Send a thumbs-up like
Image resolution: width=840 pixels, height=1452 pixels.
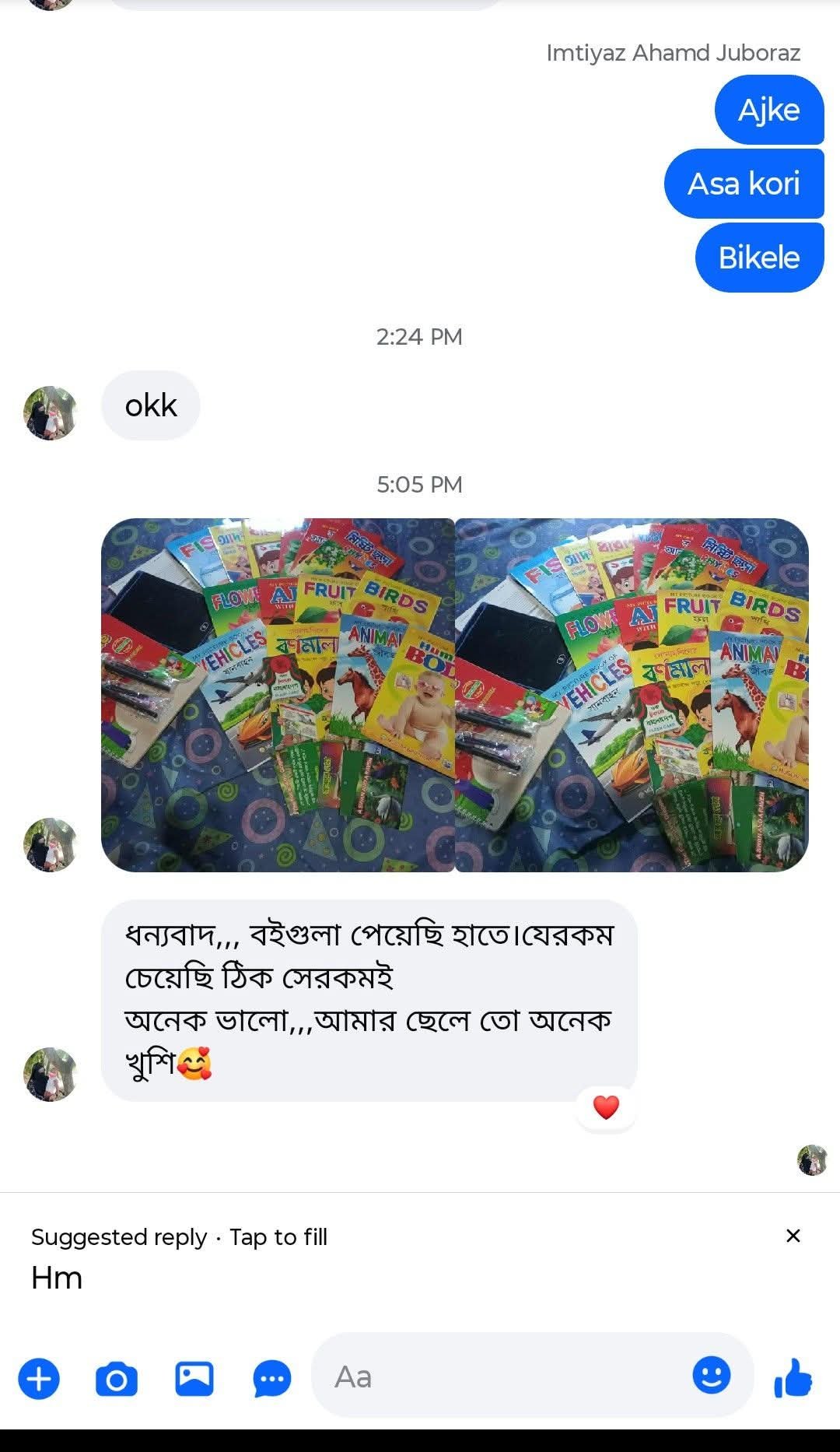pyautogui.click(x=793, y=1377)
